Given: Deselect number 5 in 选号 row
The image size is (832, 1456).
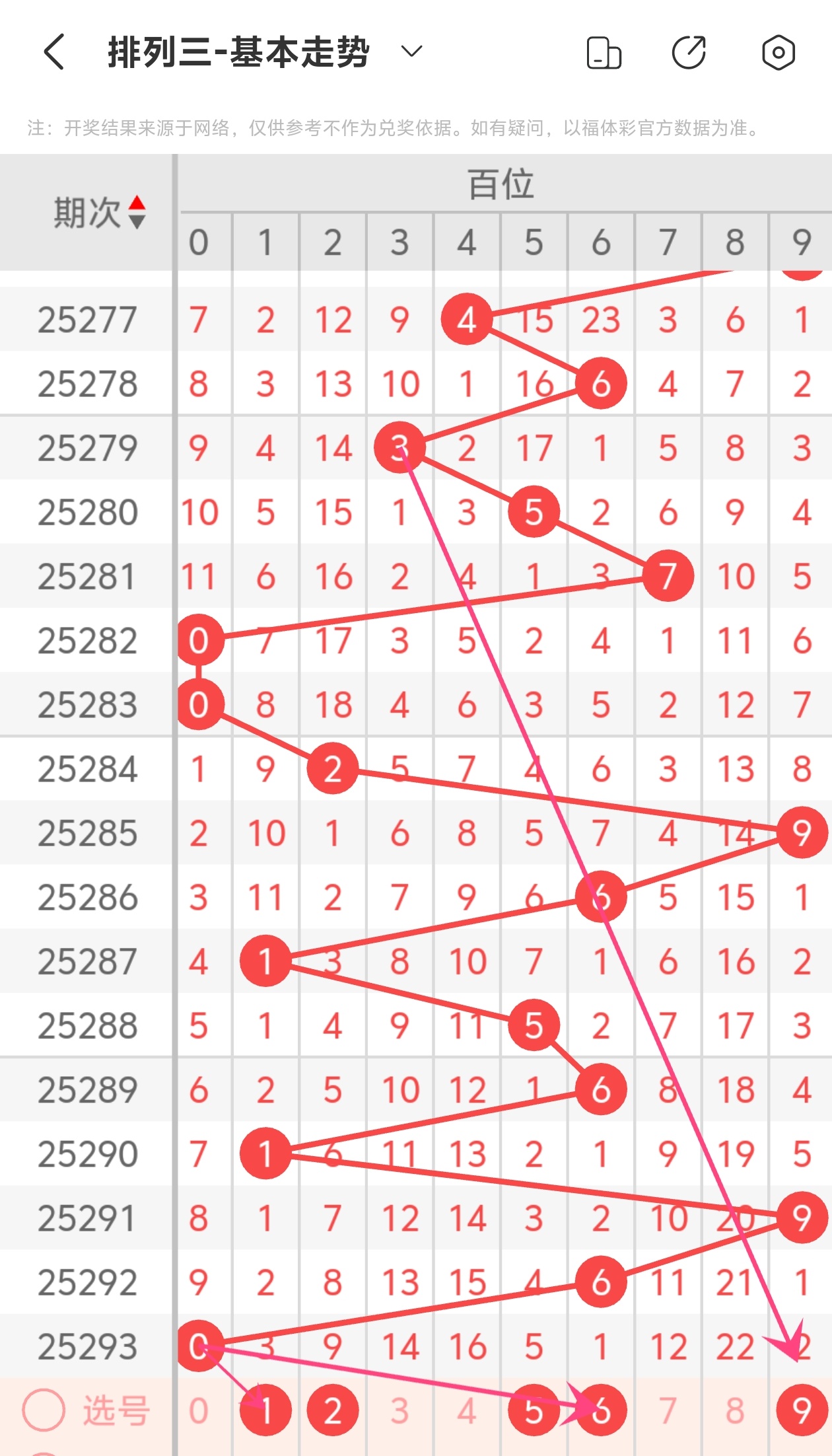Looking at the screenshot, I should point(534,1410).
